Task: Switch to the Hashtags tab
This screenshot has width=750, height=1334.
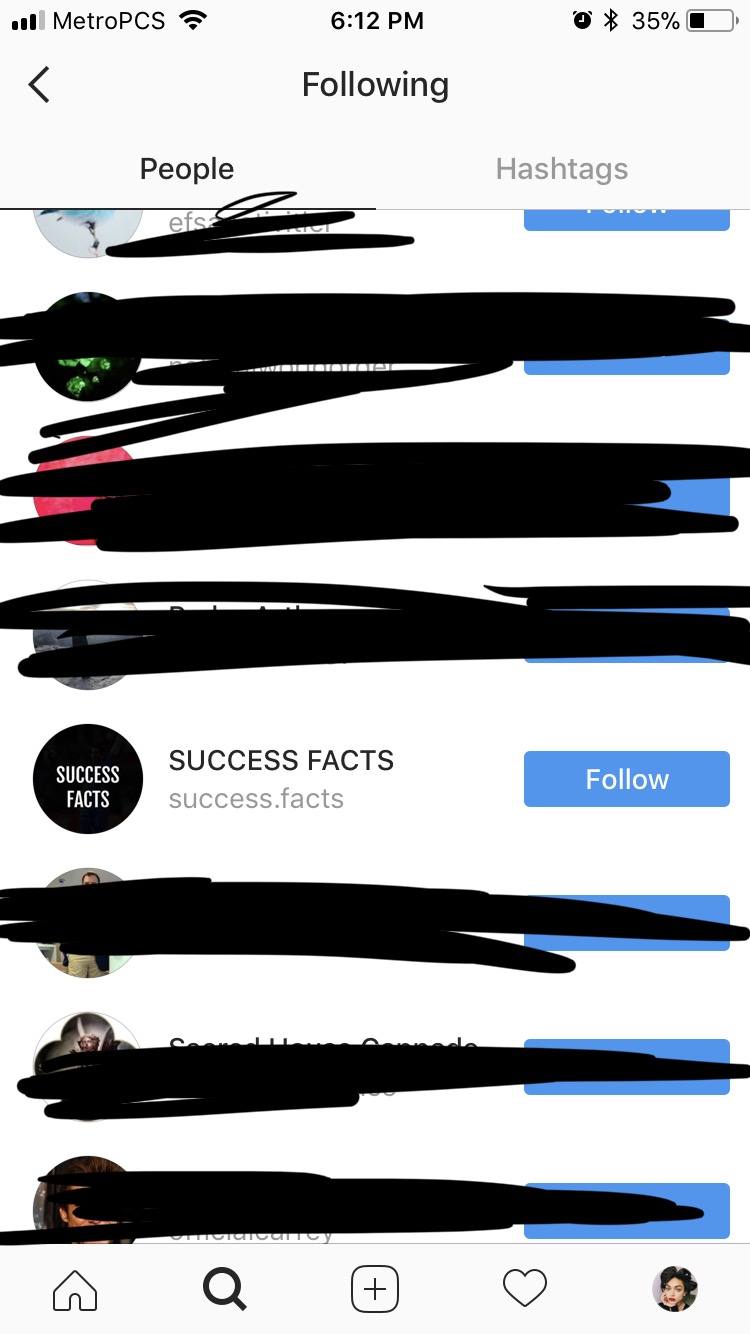Action: 562,169
